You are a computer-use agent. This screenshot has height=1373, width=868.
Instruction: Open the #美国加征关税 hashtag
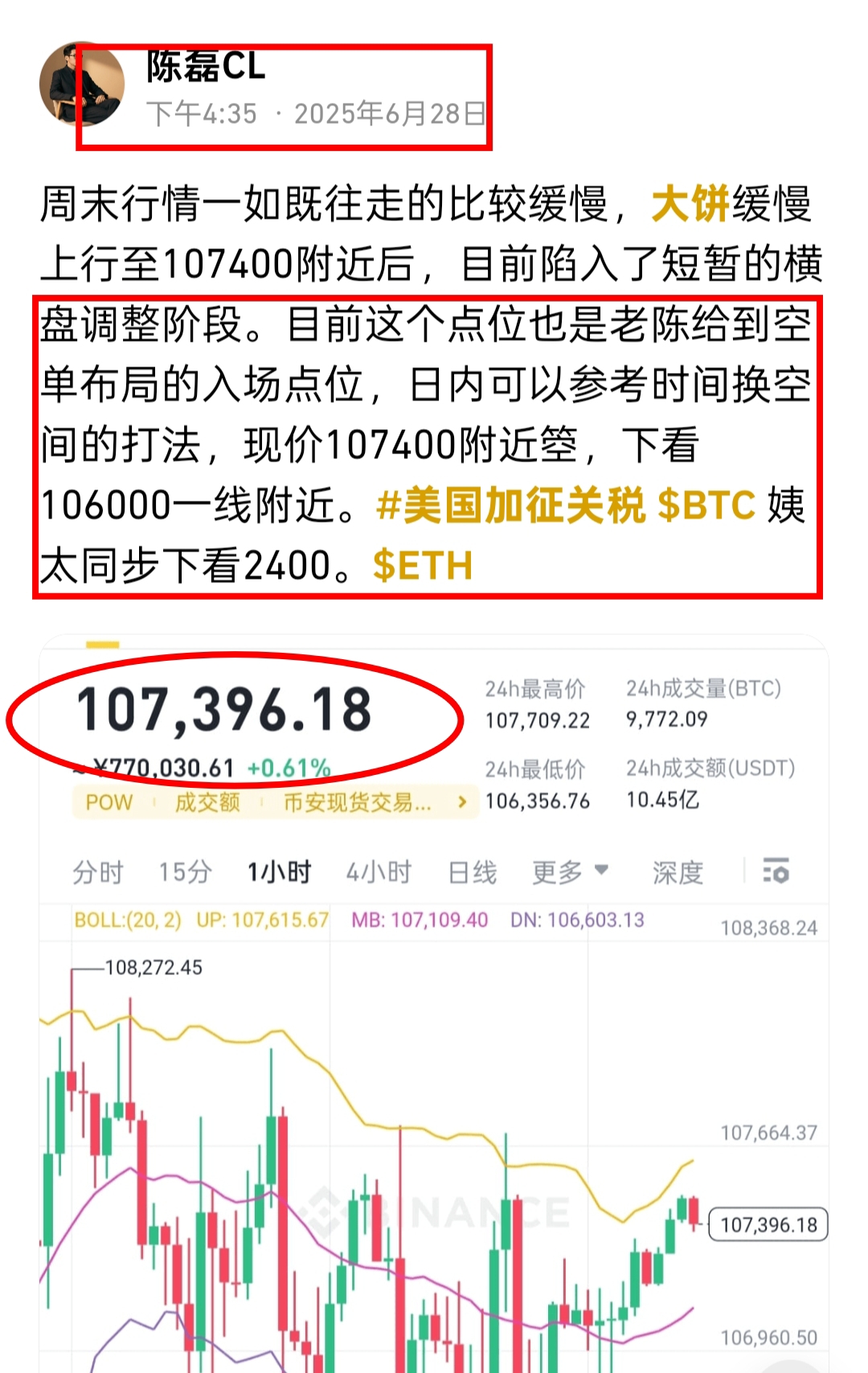[510, 506]
